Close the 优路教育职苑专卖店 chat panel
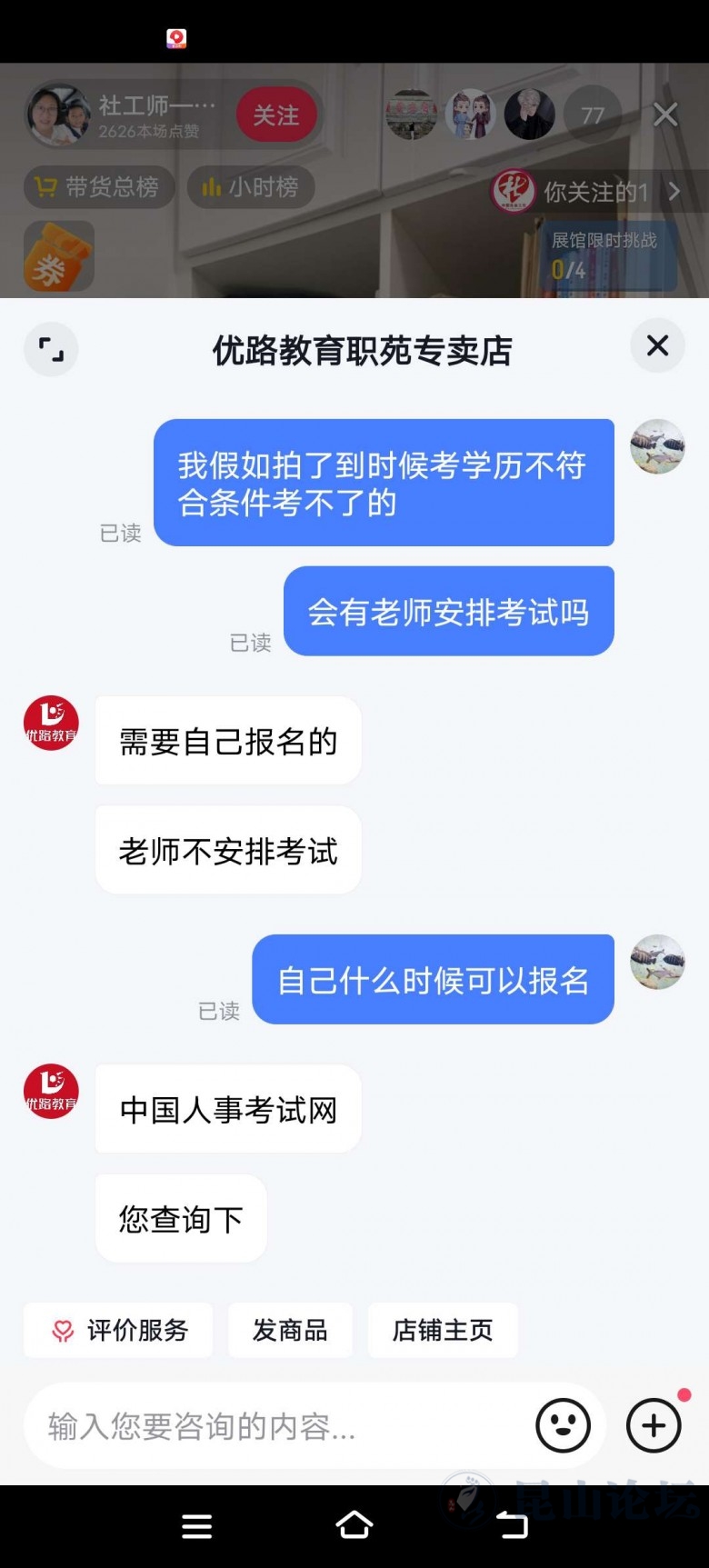The image size is (709, 1568). coord(657,346)
